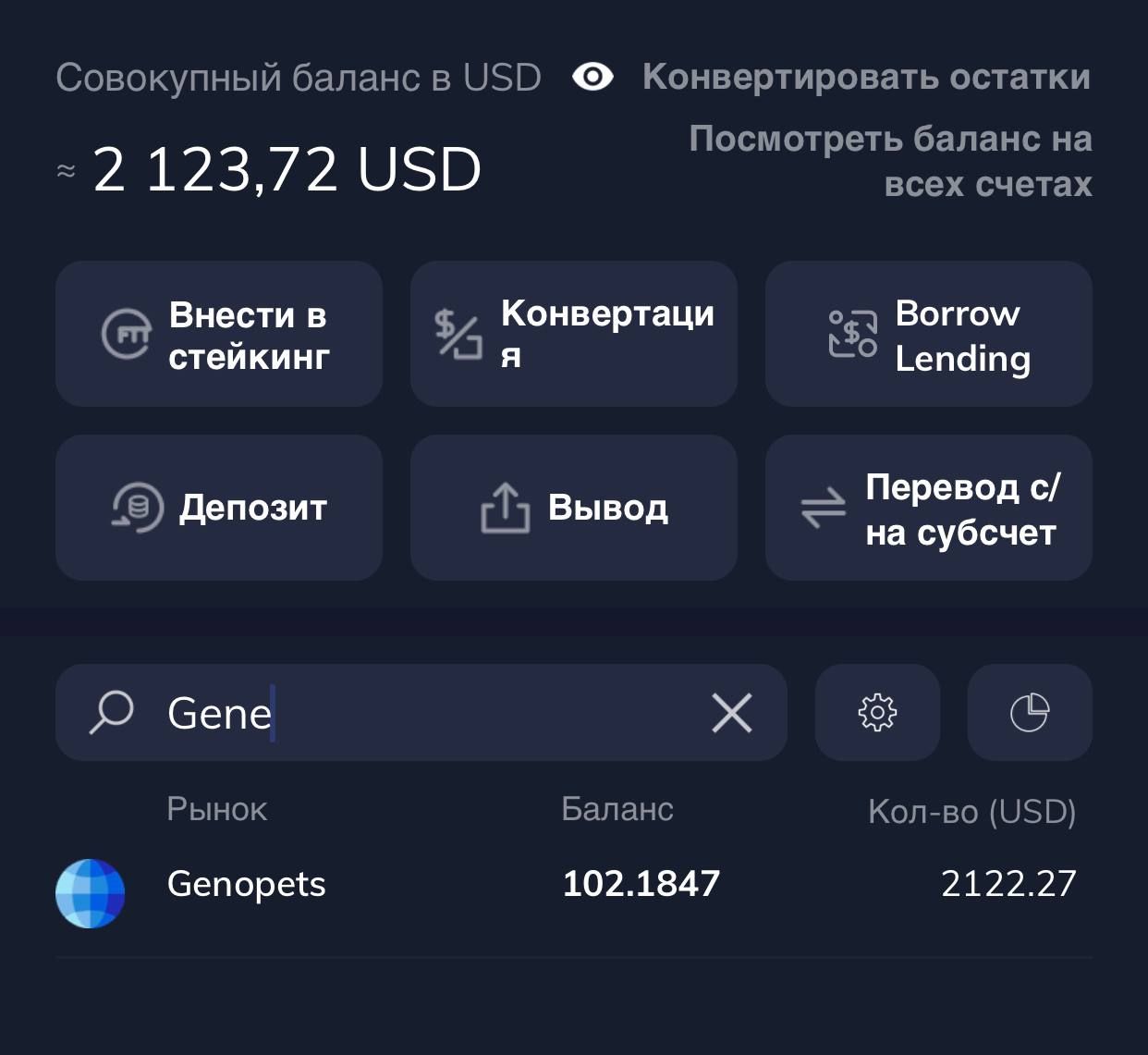Open Конвертировать остатки link
Screen dimensions: 1148x1055
pyautogui.click(x=866, y=77)
